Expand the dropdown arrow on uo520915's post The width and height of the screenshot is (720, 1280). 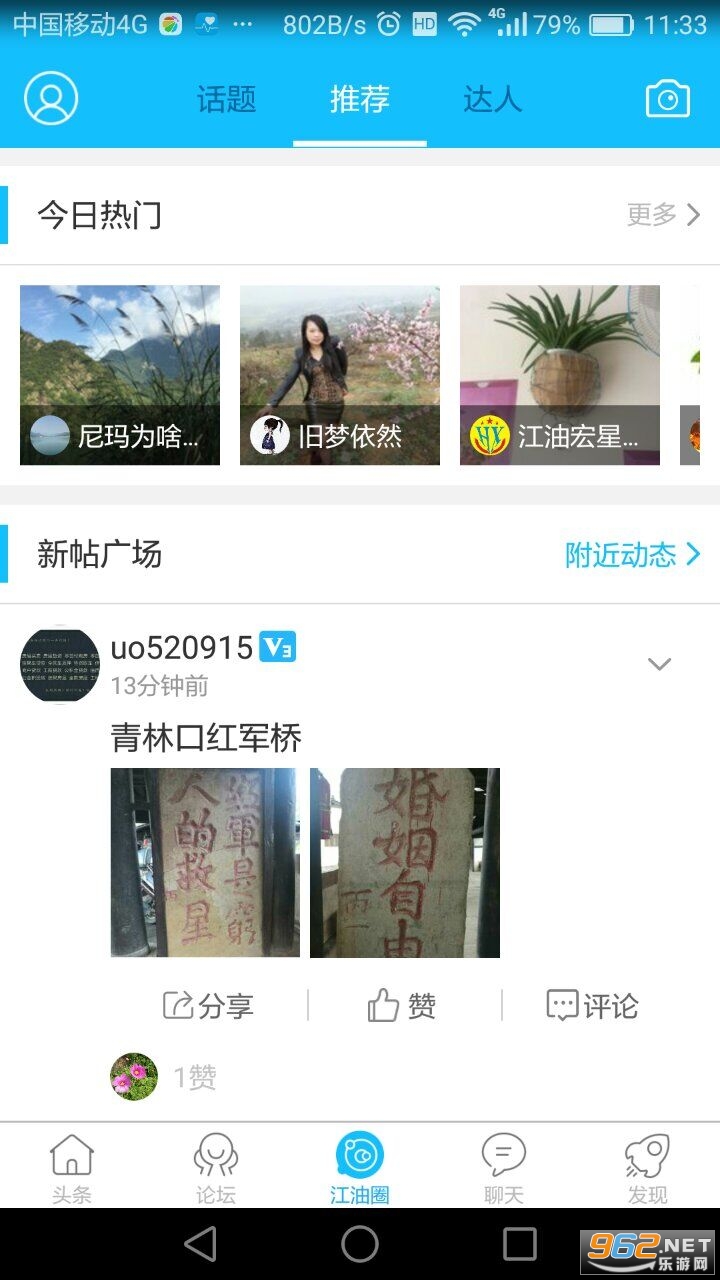click(659, 664)
